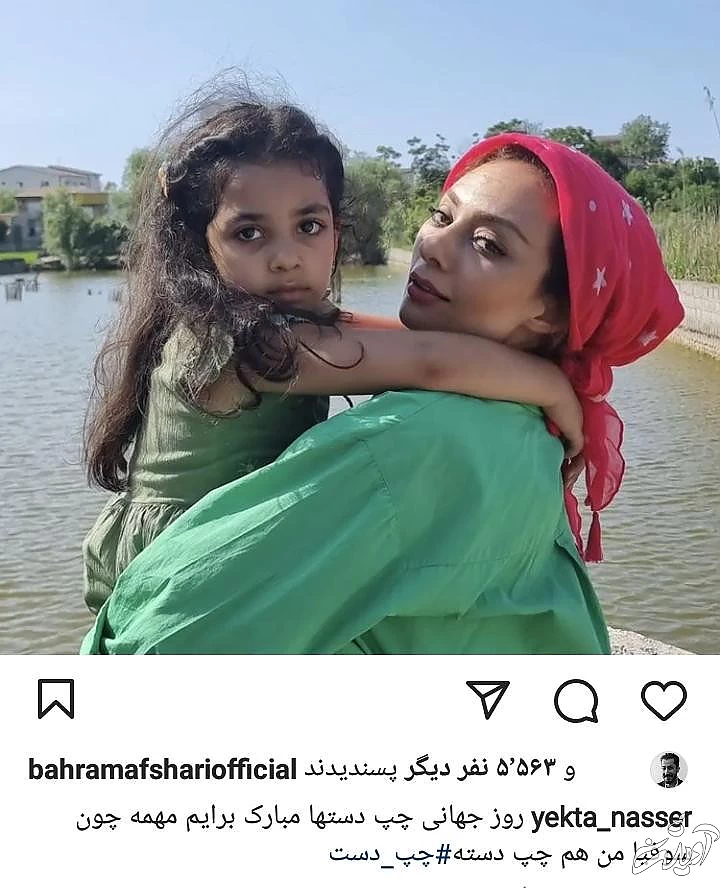Tap the liker's small profile avatar

pyautogui.click(x=668, y=769)
